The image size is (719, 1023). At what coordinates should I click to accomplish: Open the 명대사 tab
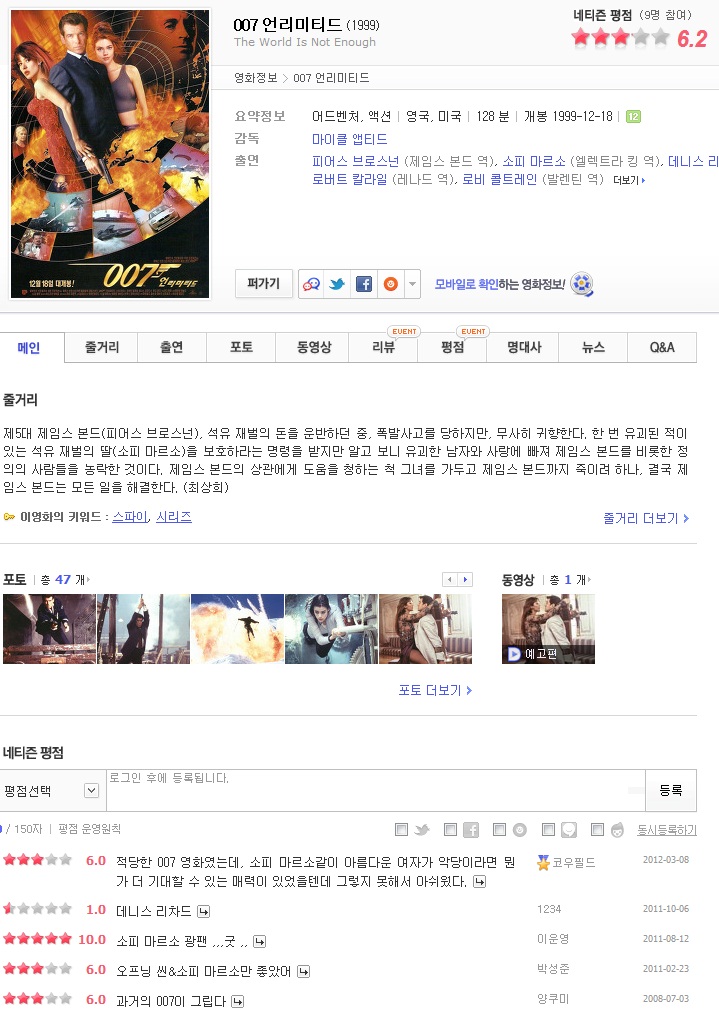pos(525,347)
